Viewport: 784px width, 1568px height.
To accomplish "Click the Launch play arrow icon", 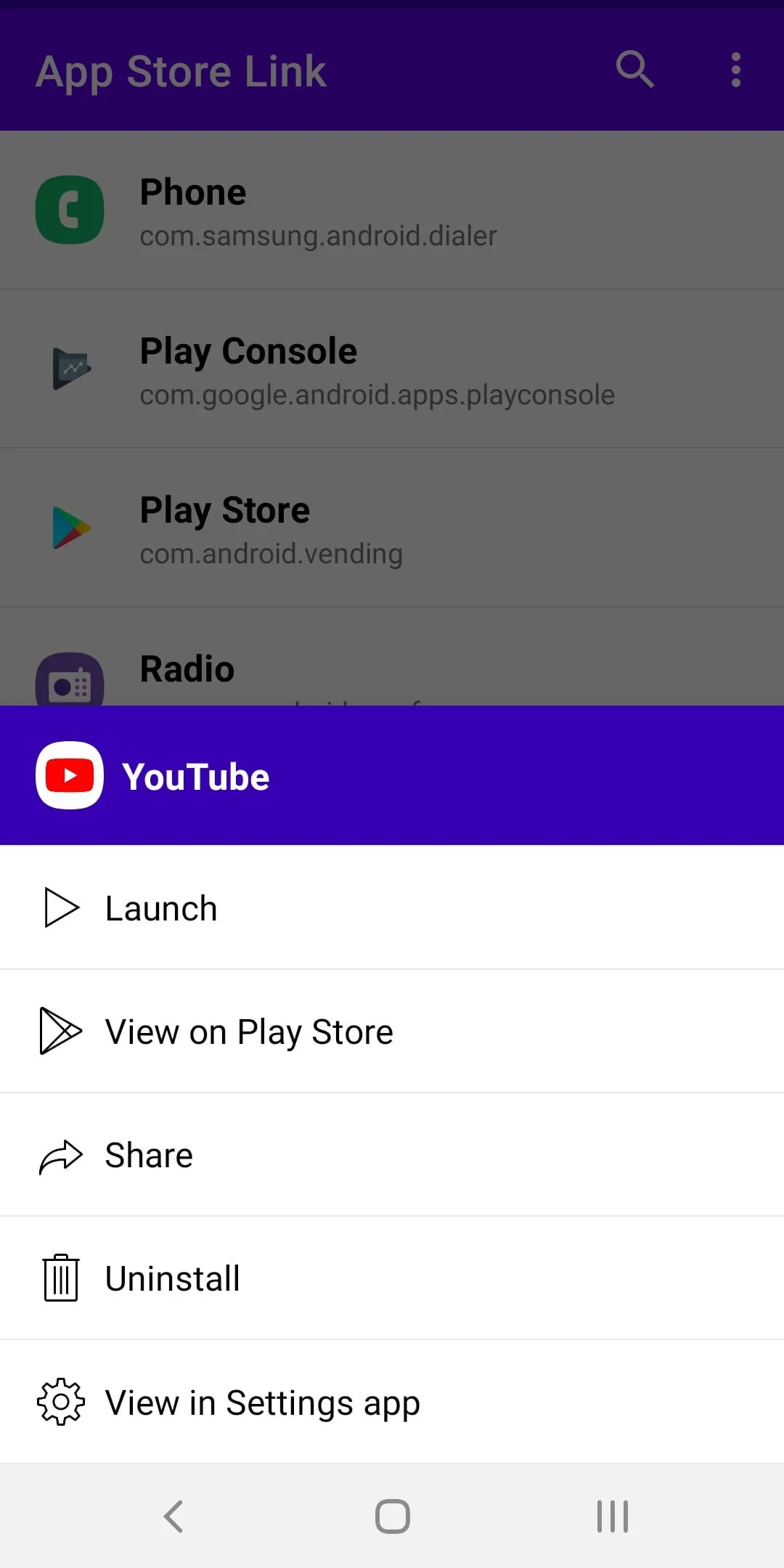I will click(62, 907).
